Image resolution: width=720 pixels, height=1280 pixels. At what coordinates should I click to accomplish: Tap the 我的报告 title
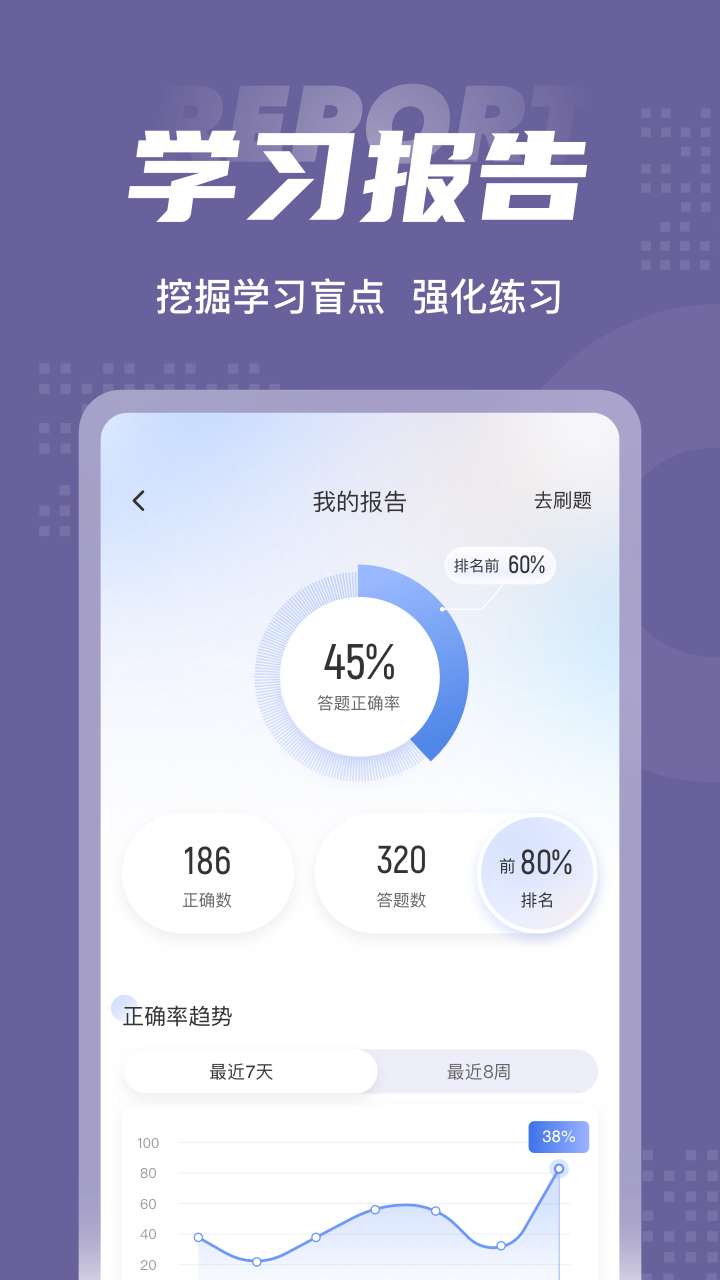pos(360,500)
